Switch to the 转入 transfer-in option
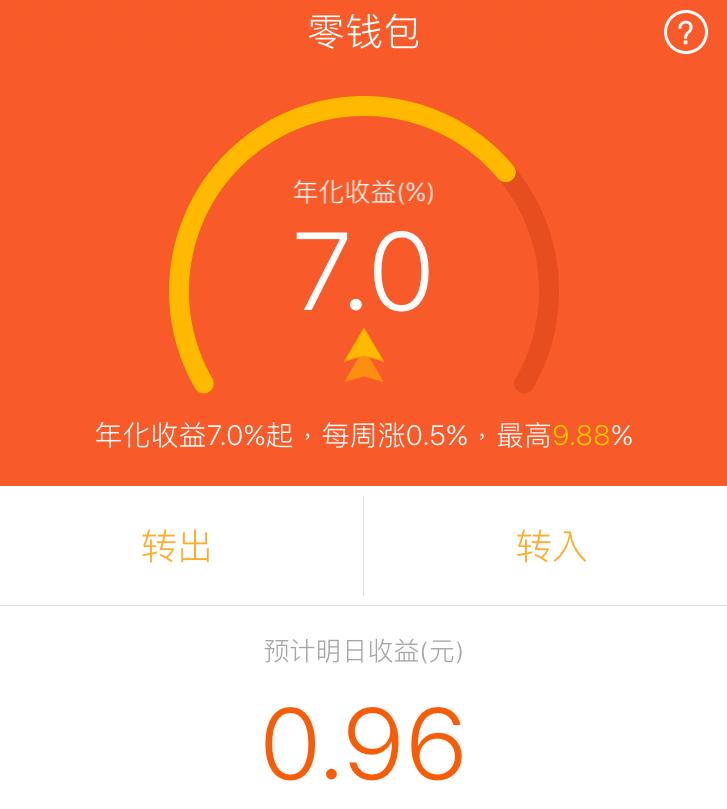This screenshot has width=727, height=809. click(551, 546)
